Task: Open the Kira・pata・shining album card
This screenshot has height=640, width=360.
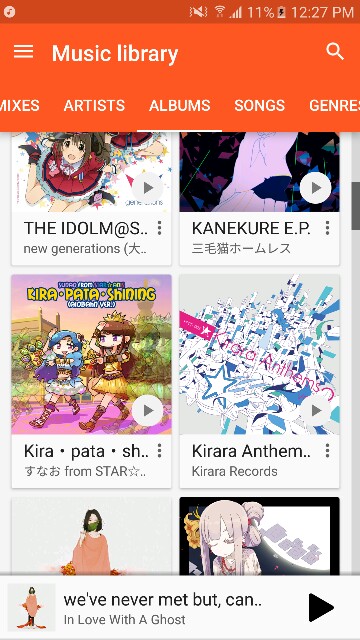Action: pos(91,381)
